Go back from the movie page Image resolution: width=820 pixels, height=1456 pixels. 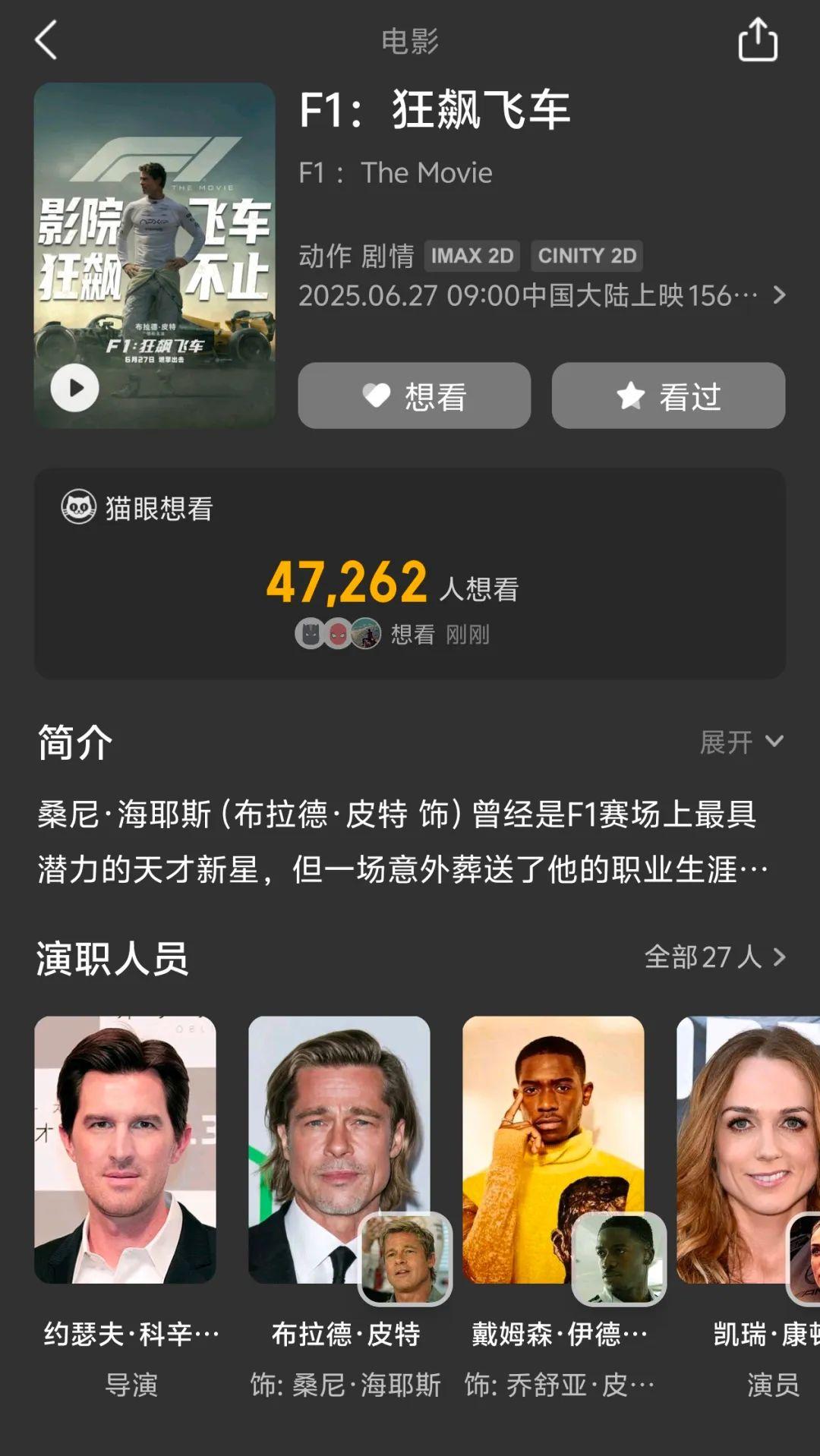[46, 40]
